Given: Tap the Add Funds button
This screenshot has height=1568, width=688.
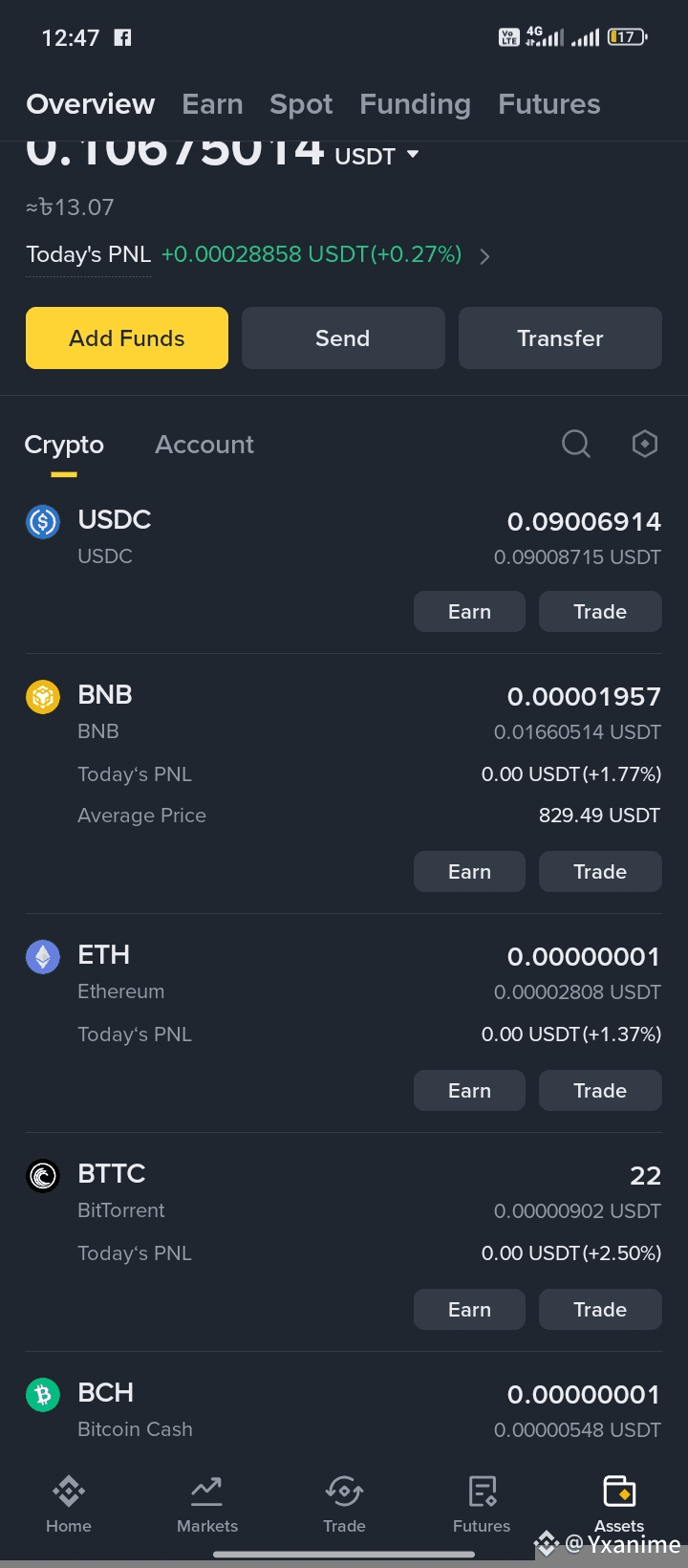Looking at the screenshot, I should point(127,338).
